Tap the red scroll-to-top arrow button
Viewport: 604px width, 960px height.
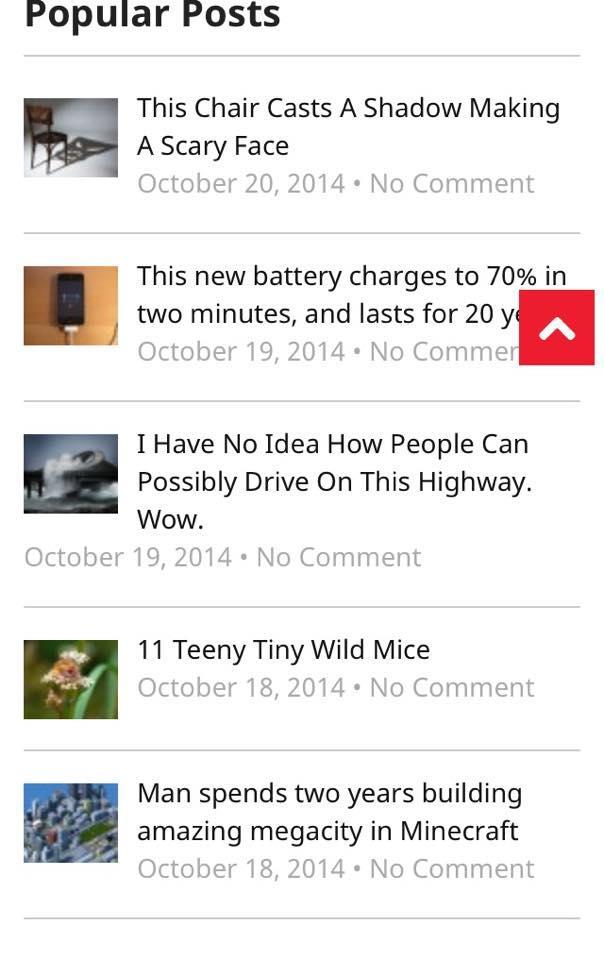[556, 328]
